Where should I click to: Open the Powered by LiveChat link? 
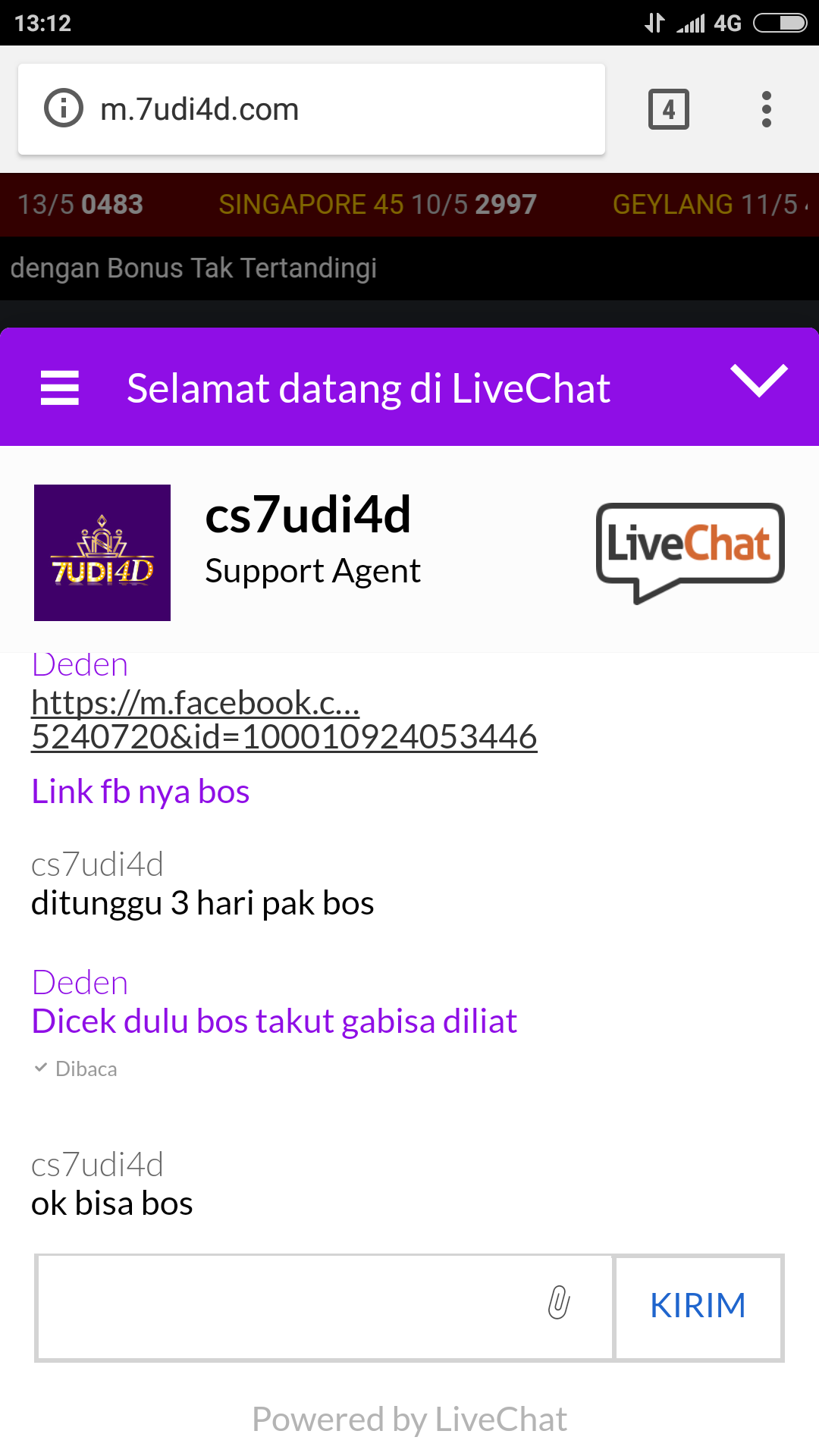pyautogui.click(x=409, y=1419)
